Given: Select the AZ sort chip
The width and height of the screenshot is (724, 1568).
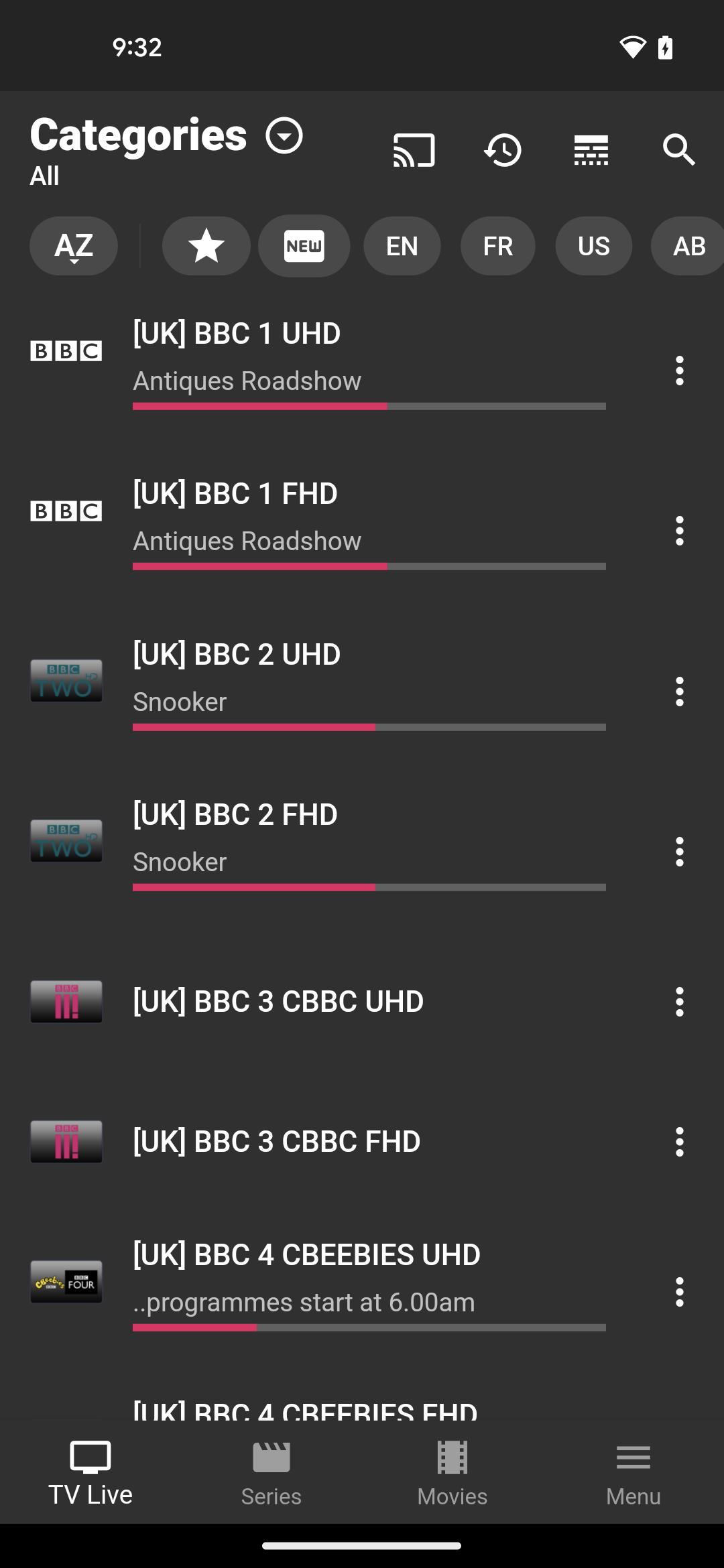Looking at the screenshot, I should [x=74, y=246].
